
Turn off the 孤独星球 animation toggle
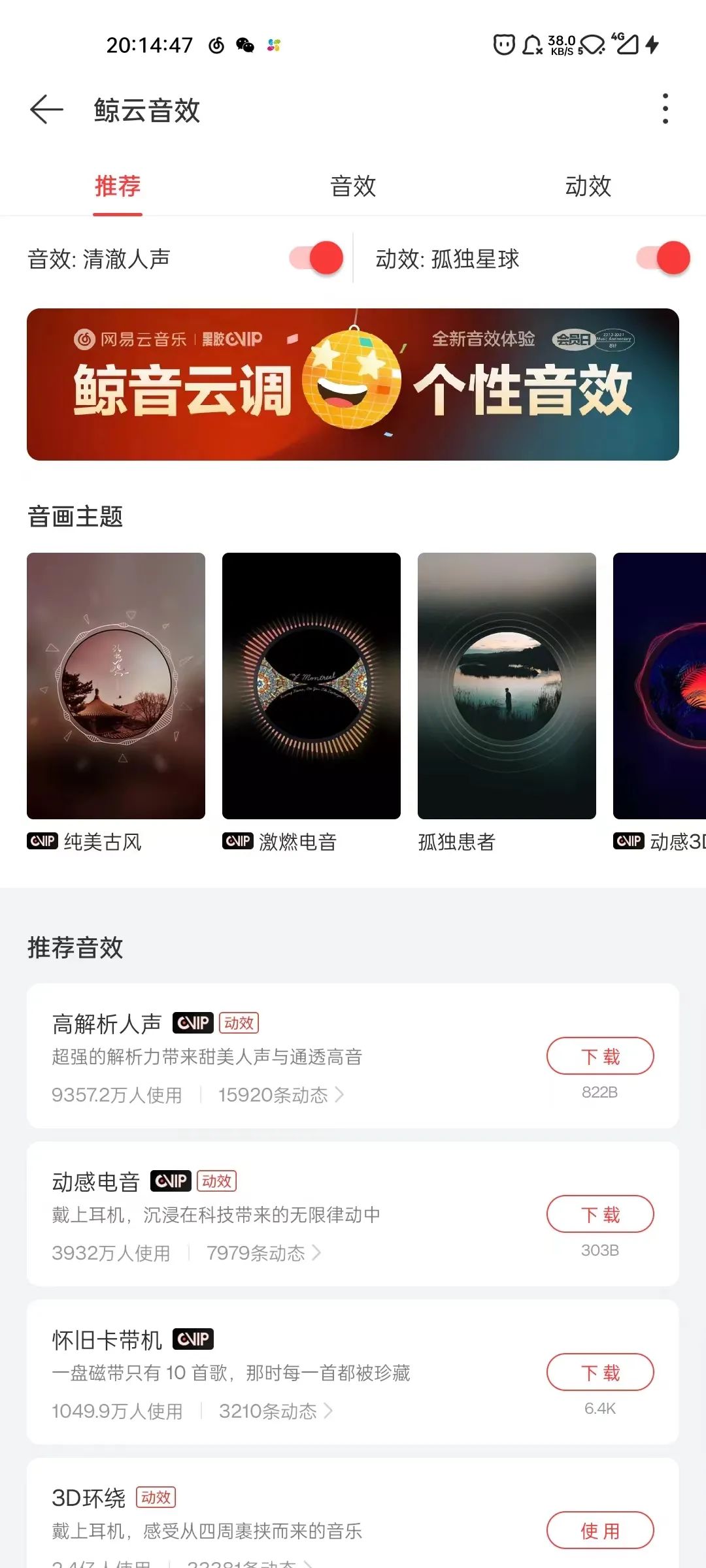(x=665, y=258)
